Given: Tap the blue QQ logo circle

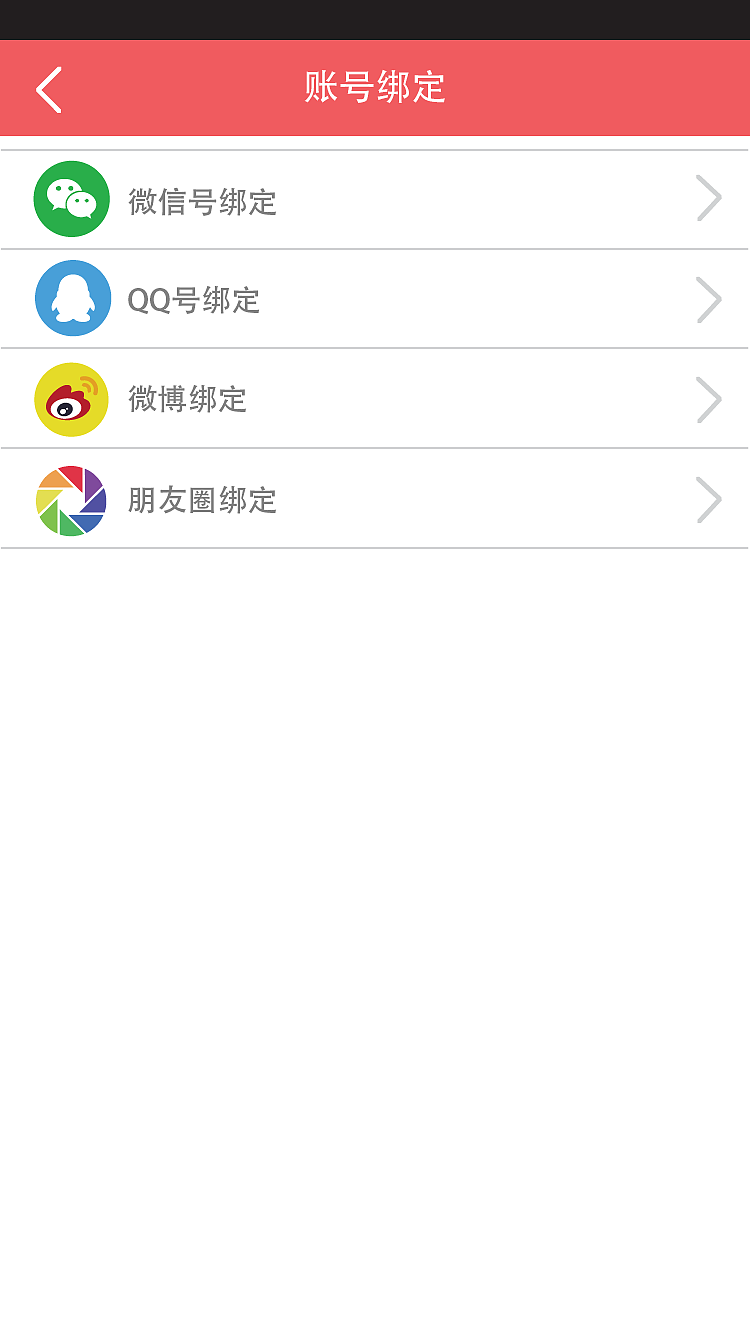Looking at the screenshot, I should click(x=71, y=298).
